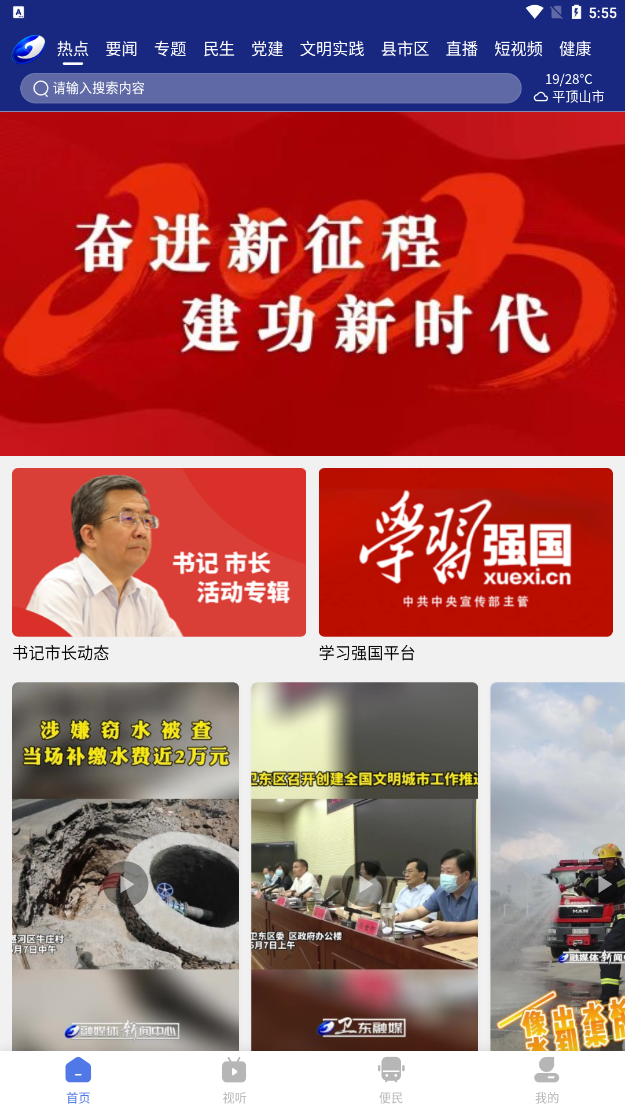The height and width of the screenshot is (1112, 625).
Task: Open the search box
Action: (270, 88)
